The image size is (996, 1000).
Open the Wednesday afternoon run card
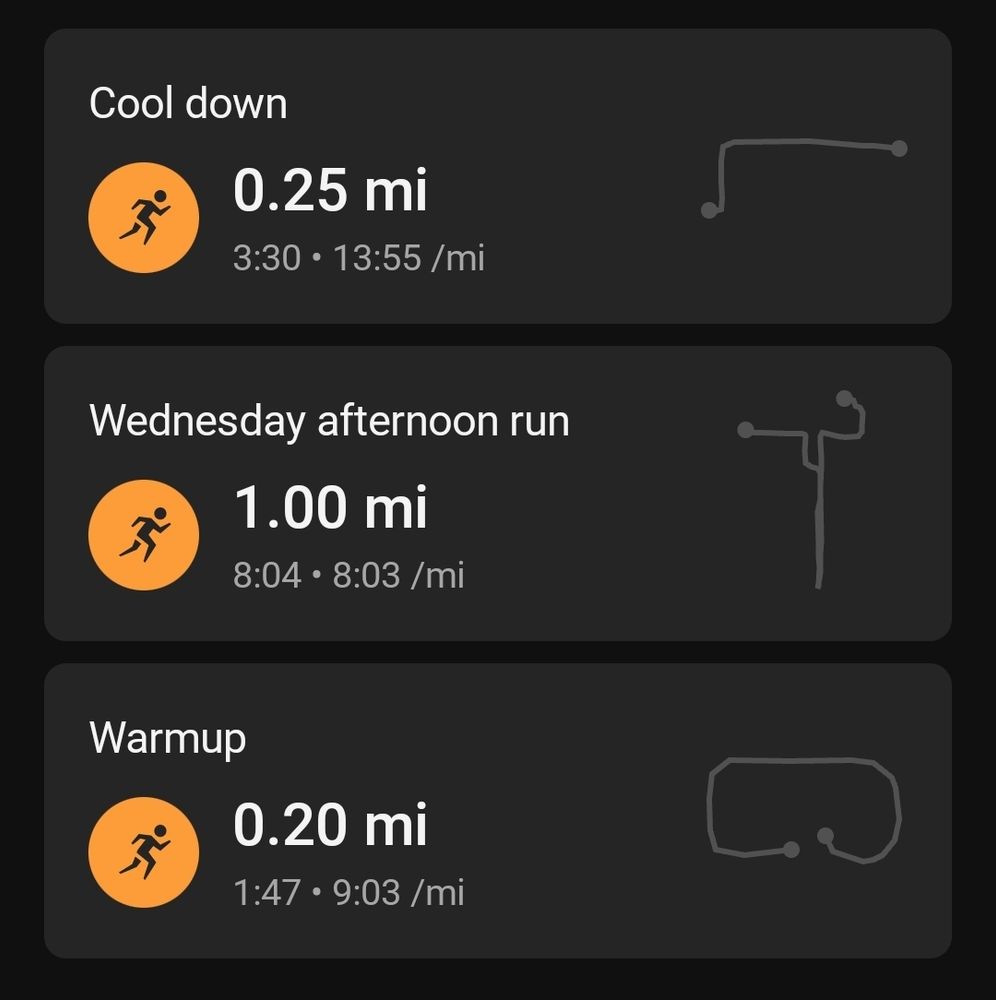pos(497,493)
